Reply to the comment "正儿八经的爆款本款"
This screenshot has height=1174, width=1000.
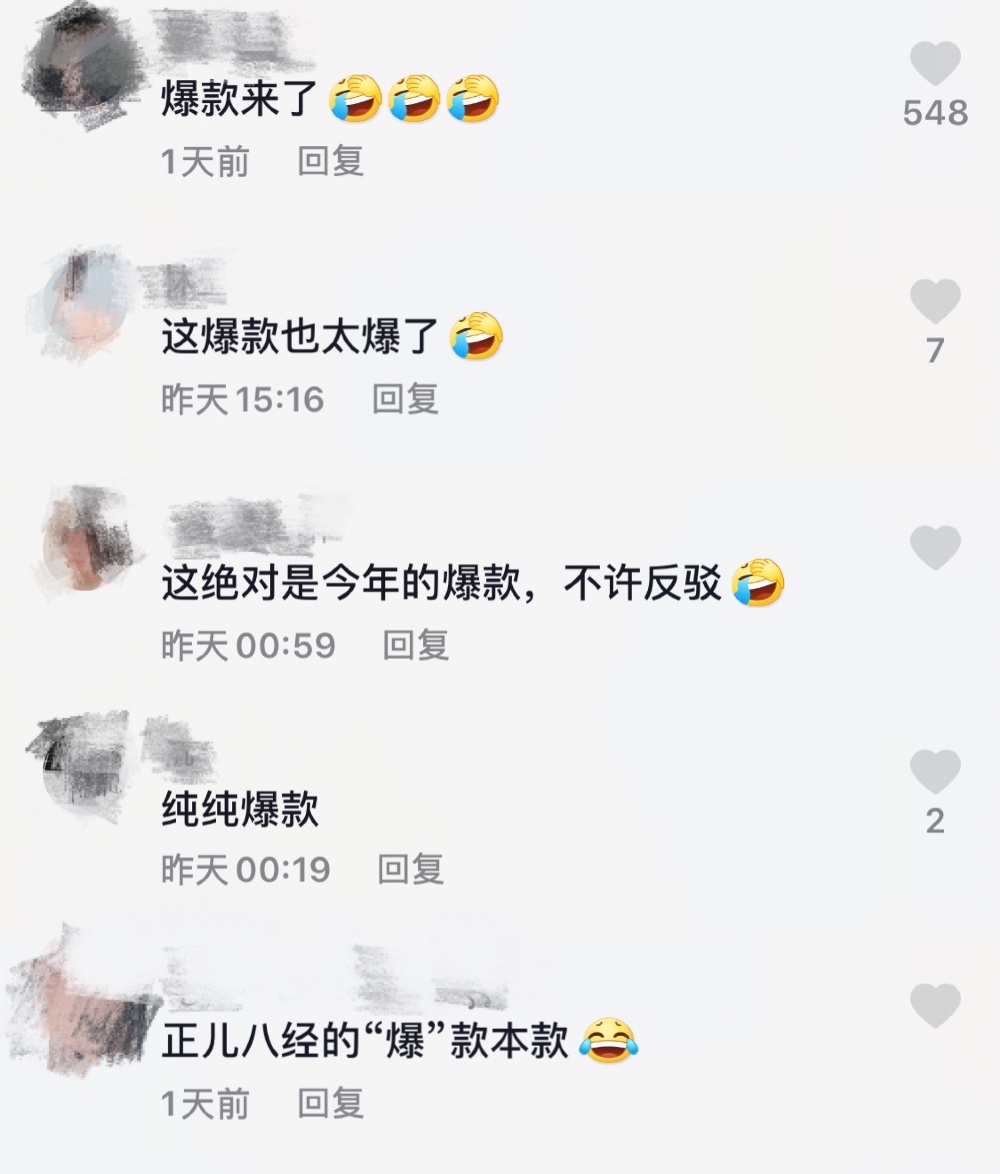[331, 1104]
